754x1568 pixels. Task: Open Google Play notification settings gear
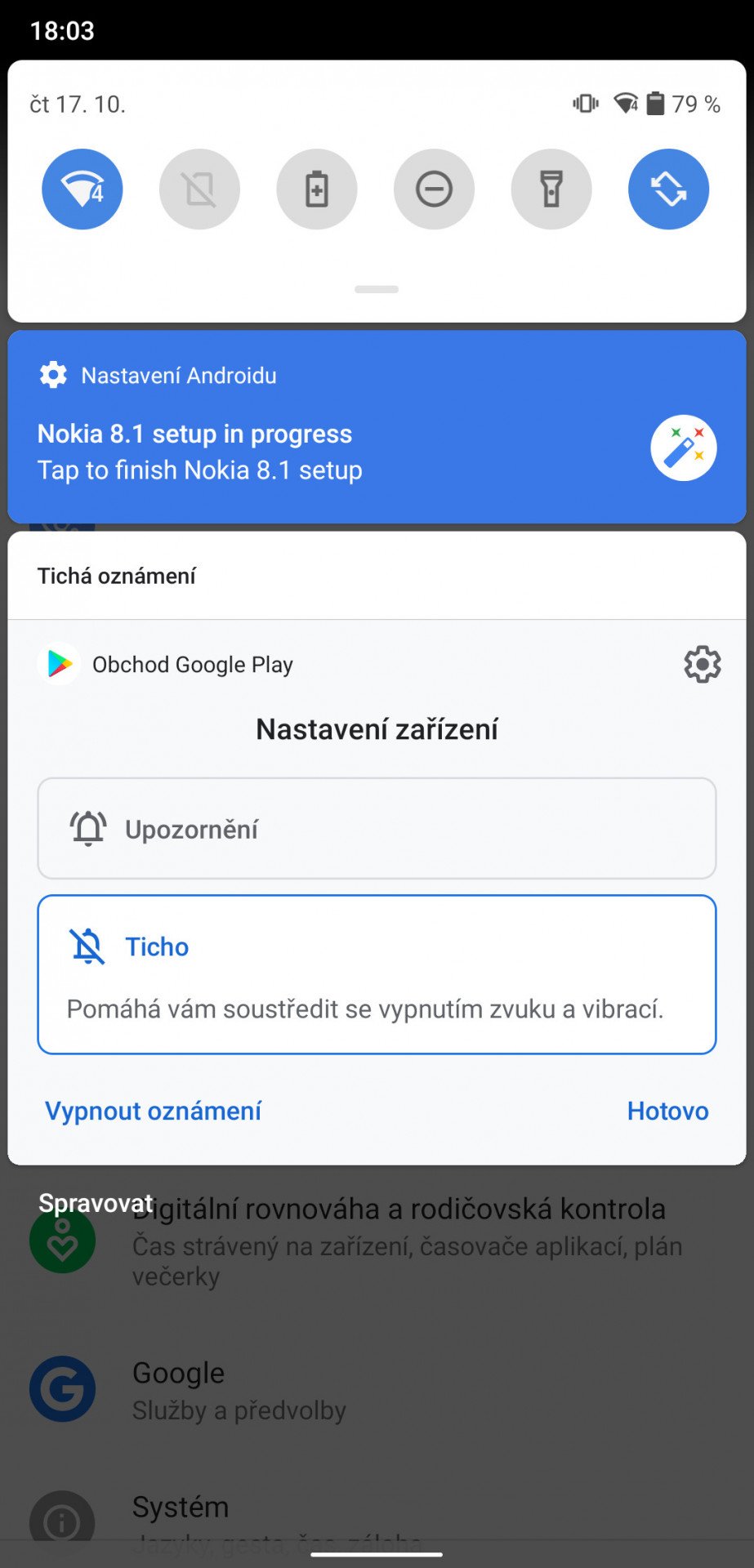[702, 665]
